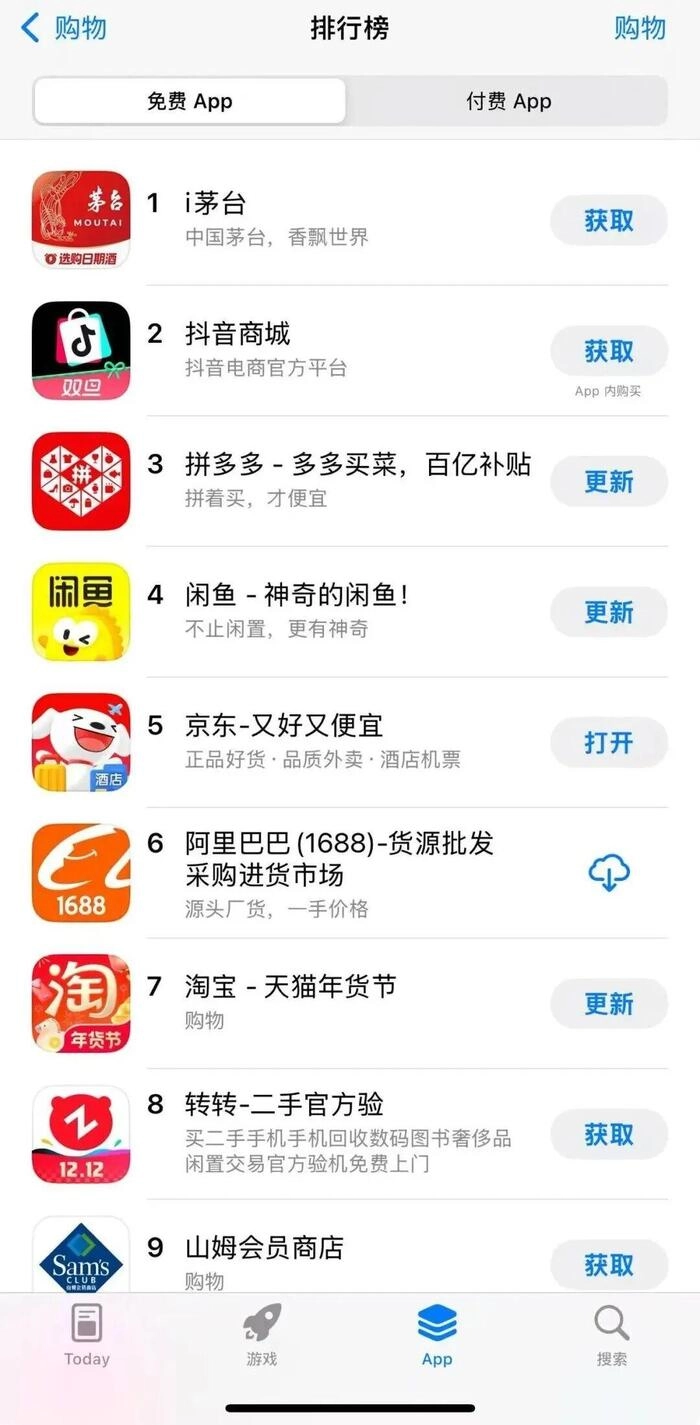Download 山姆会员商店 with 获取
Image resolution: width=700 pixels, height=1425 pixels.
click(608, 1264)
